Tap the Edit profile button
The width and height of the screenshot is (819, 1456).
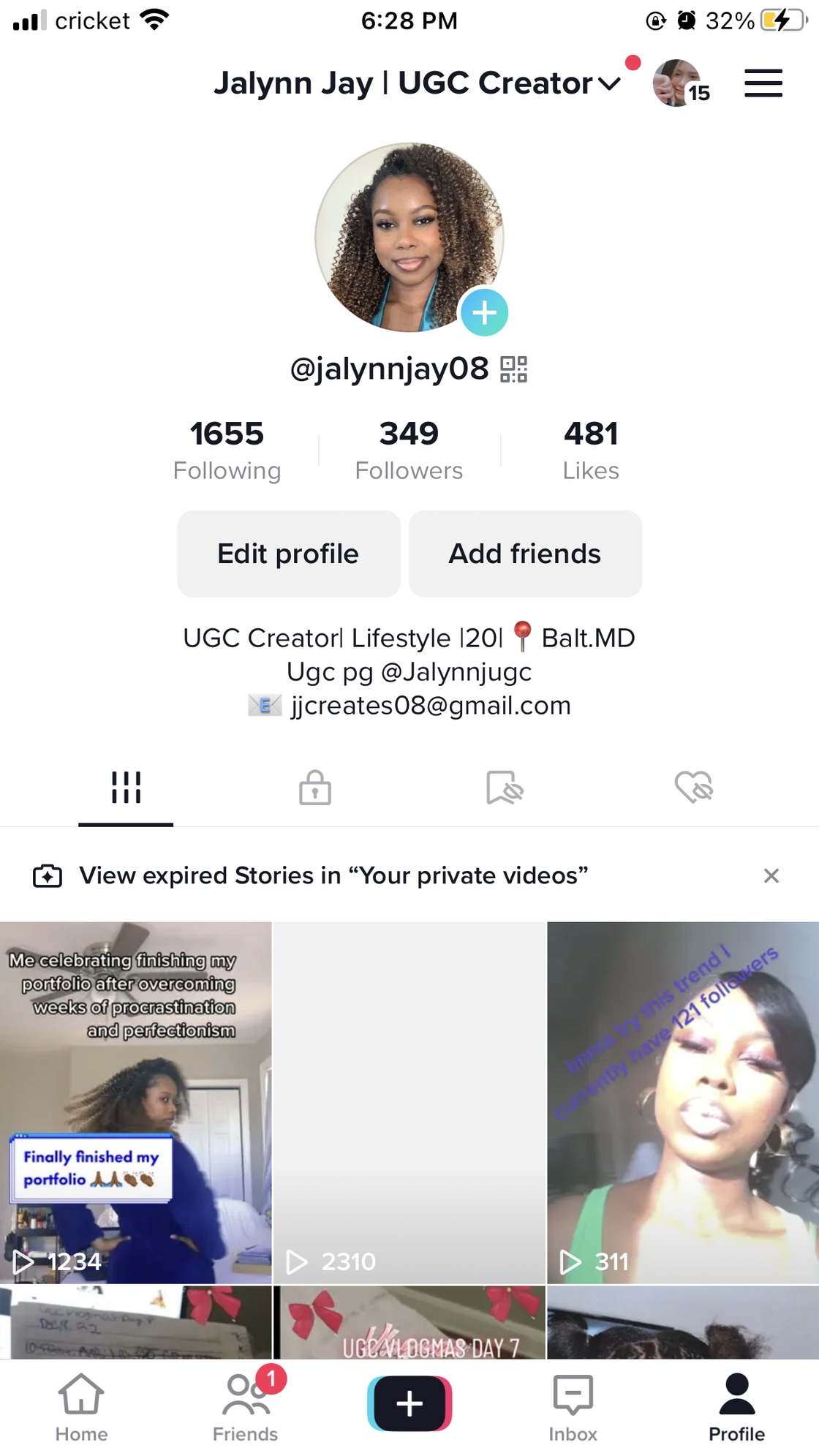pos(288,554)
